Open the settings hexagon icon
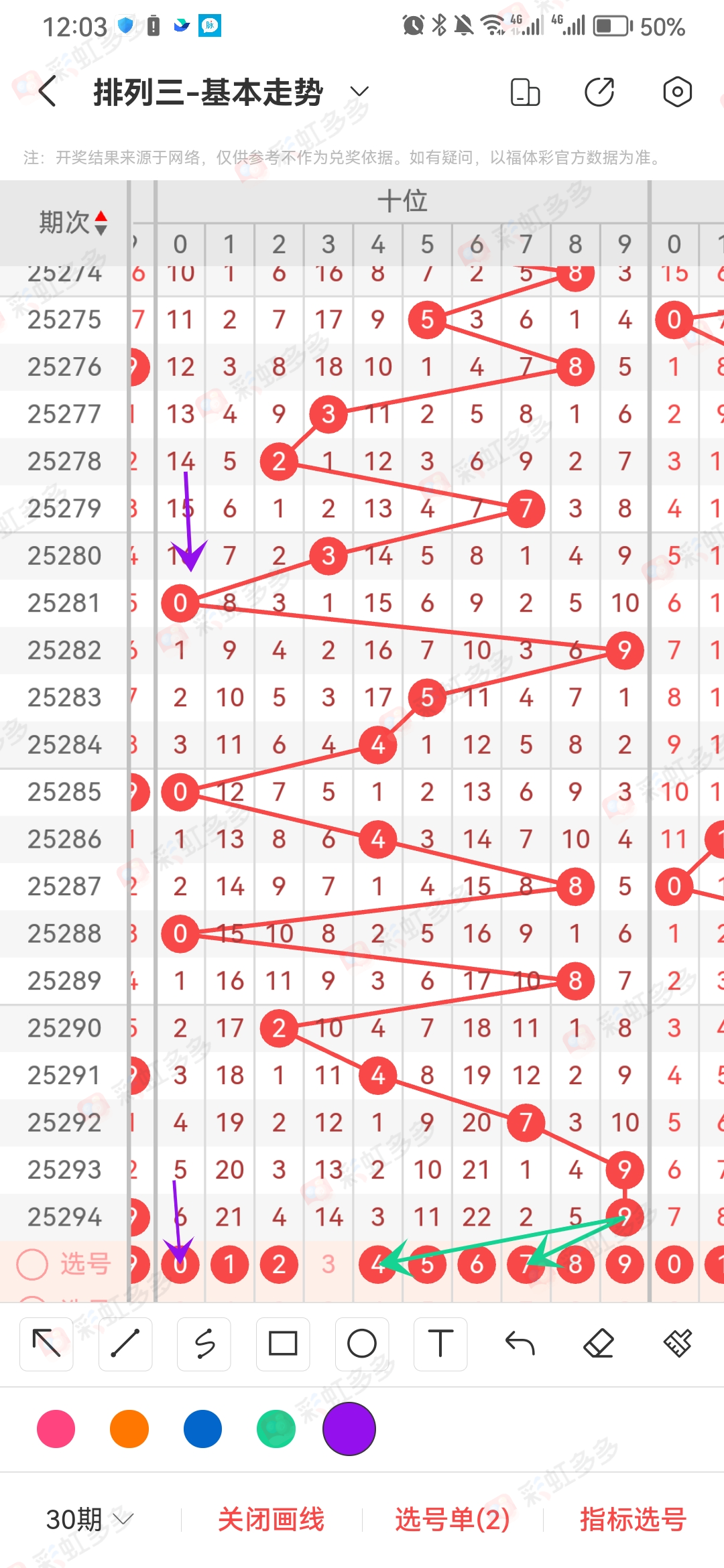This screenshot has height=1568, width=724. [677, 92]
